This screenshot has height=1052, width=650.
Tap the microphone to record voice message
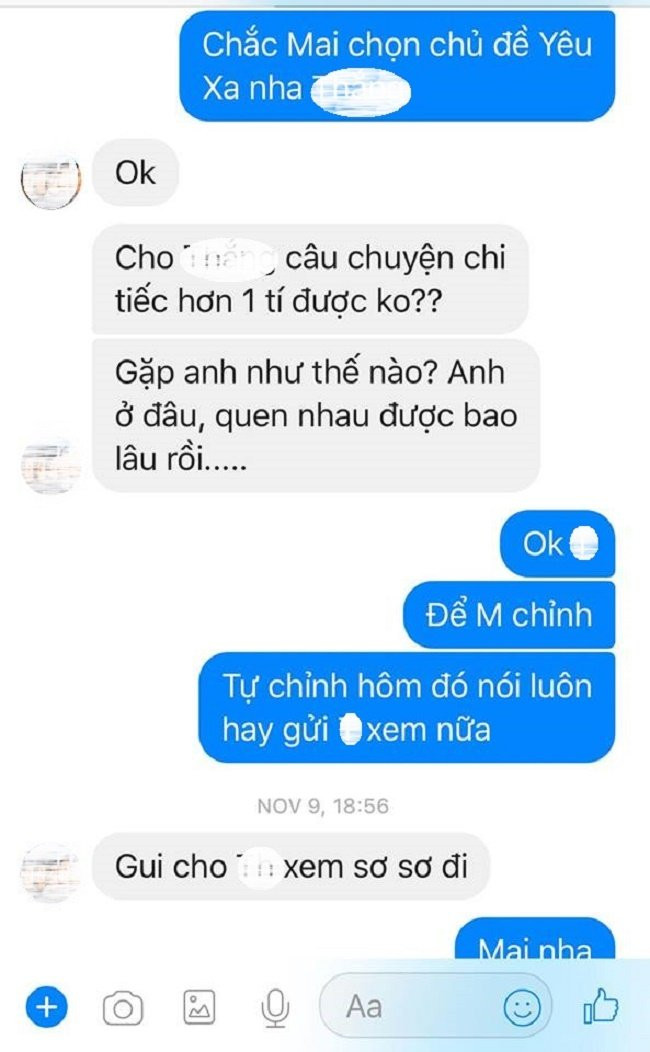pos(274,1008)
